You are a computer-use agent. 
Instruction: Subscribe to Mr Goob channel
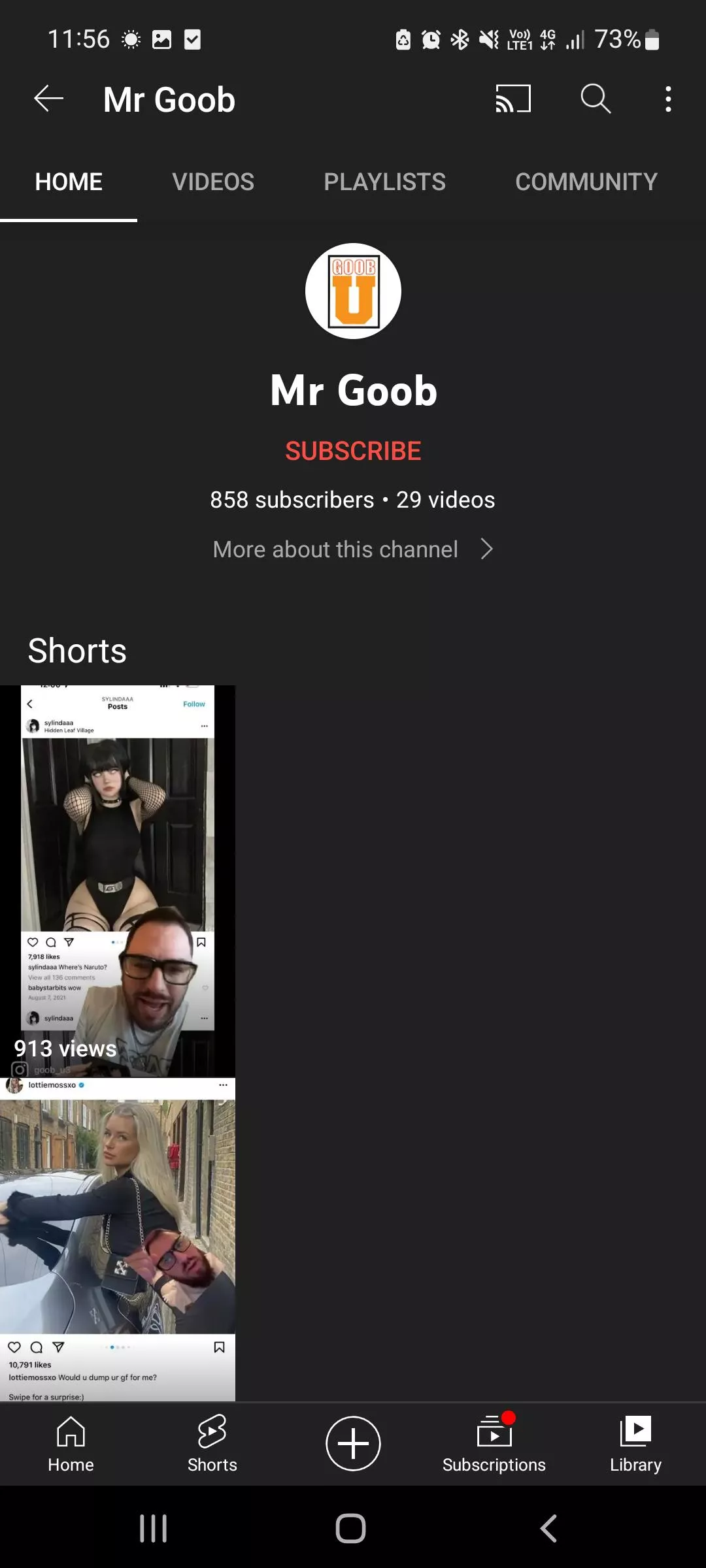tap(353, 451)
